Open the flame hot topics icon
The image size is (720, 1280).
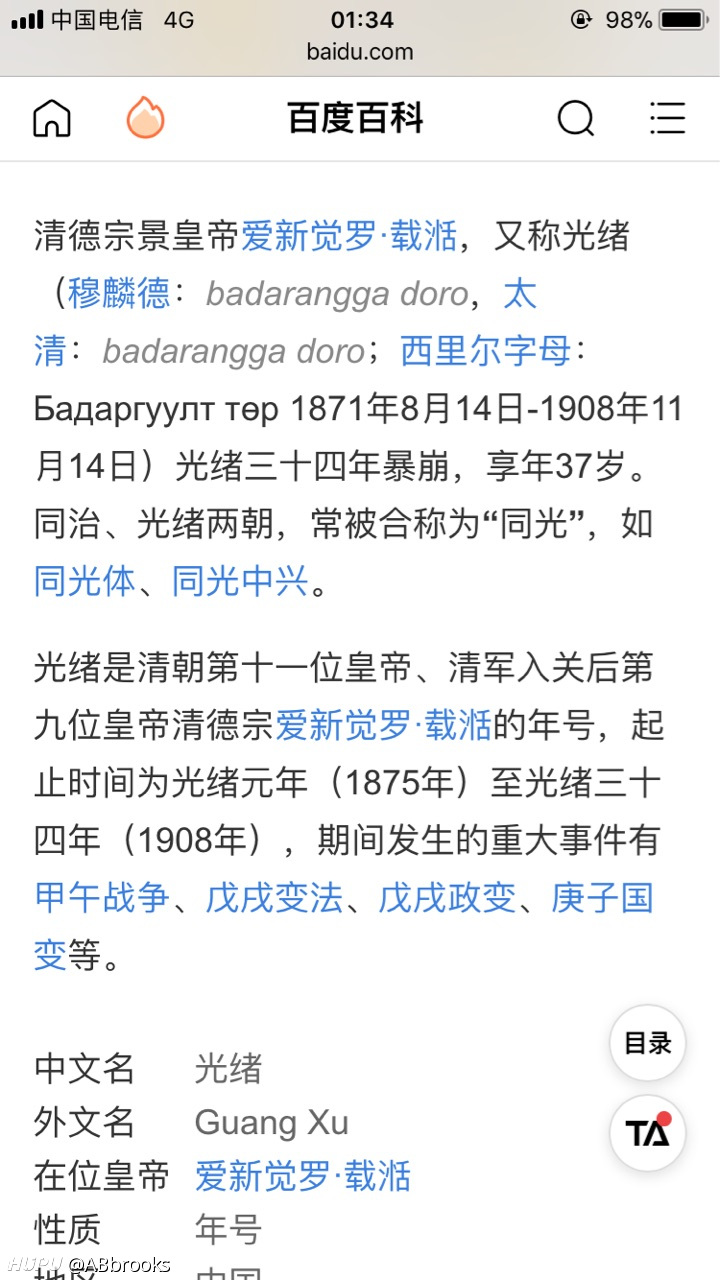[x=146, y=118]
